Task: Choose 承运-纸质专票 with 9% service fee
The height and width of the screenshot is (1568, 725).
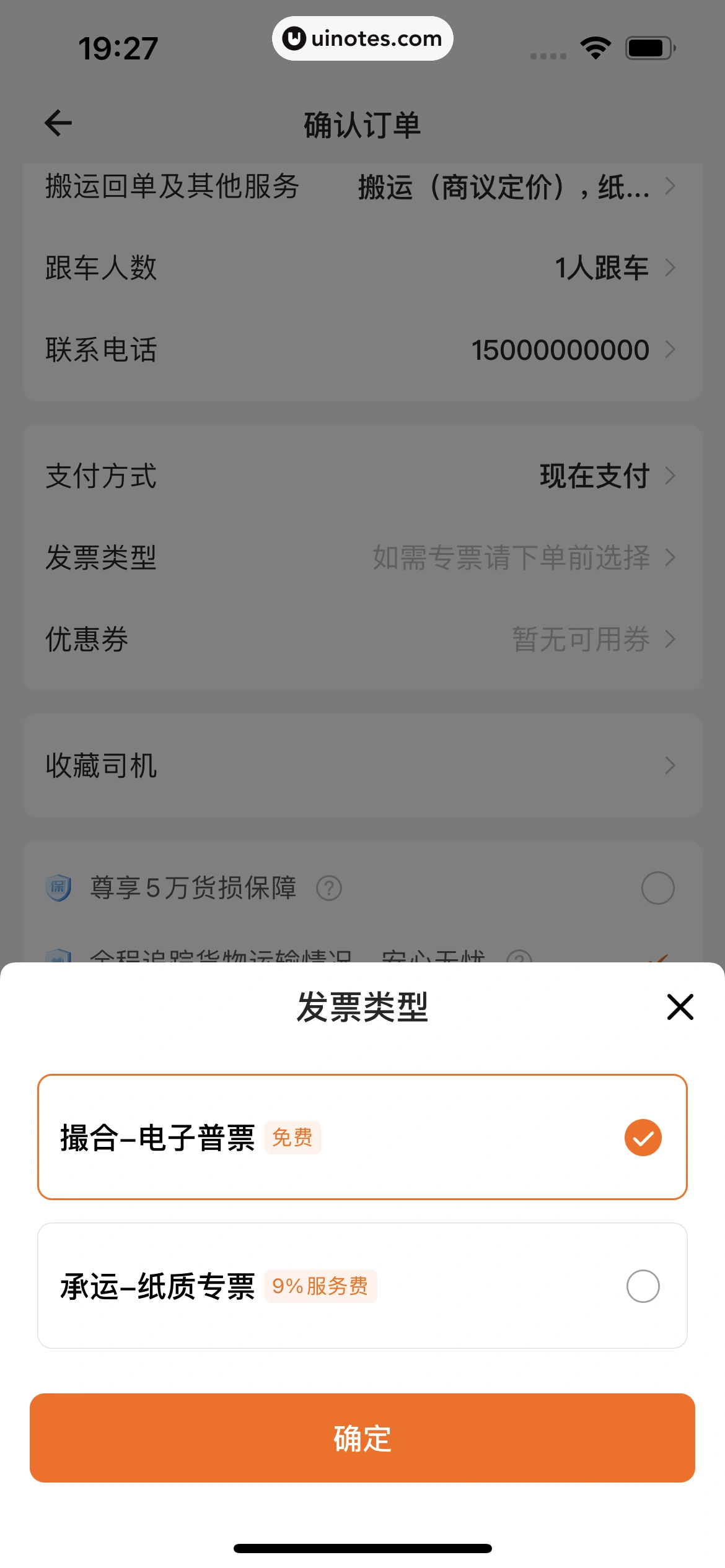Action: pyautogui.click(x=362, y=1286)
